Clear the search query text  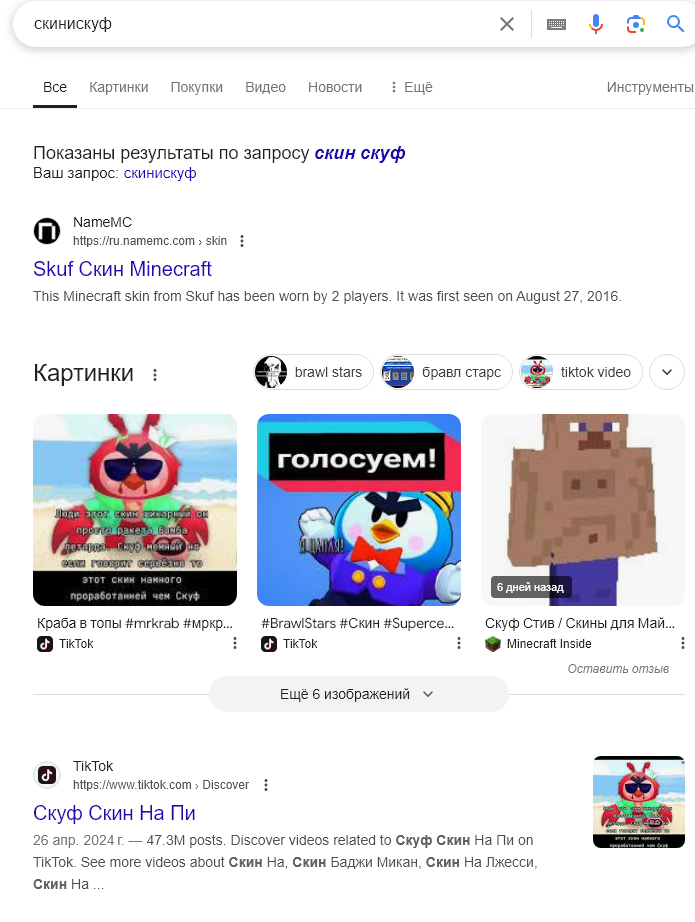click(x=507, y=24)
